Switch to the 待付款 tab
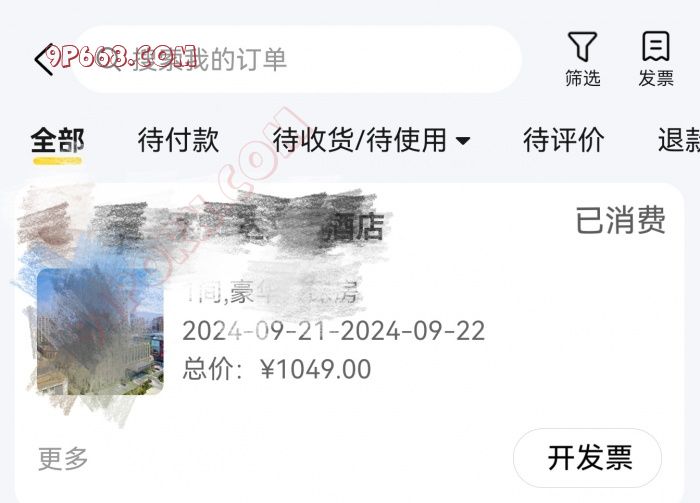Image resolution: width=700 pixels, height=503 pixels. pos(178,140)
